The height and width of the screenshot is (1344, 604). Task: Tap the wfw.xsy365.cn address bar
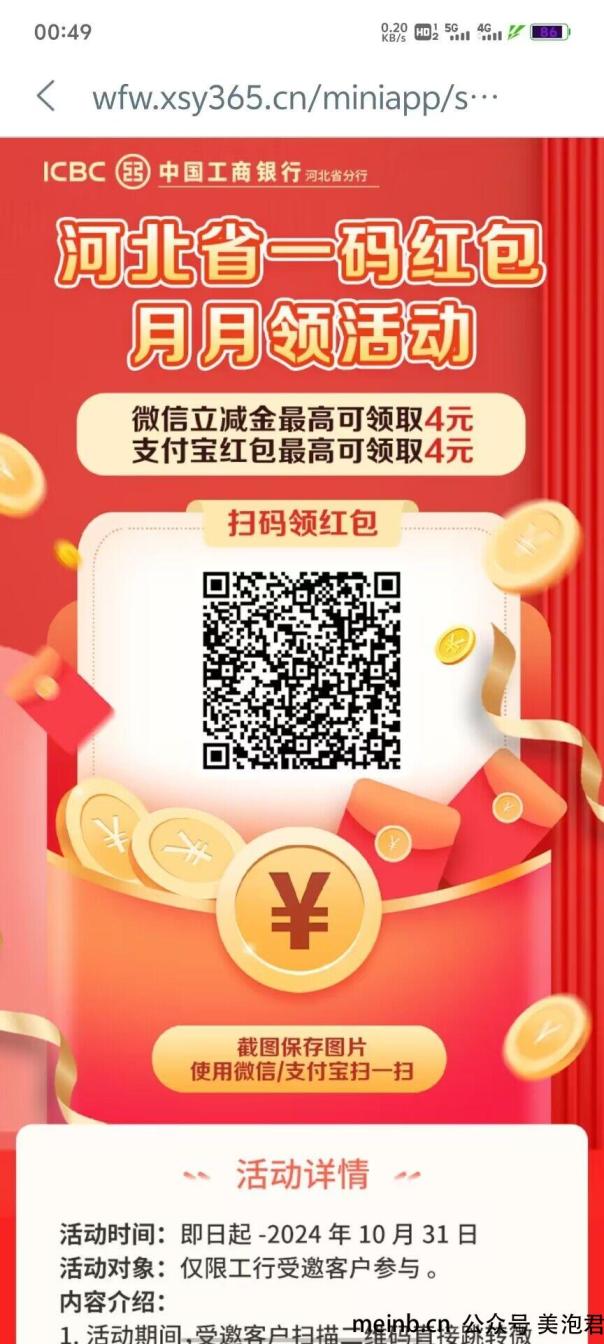click(x=295, y=98)
